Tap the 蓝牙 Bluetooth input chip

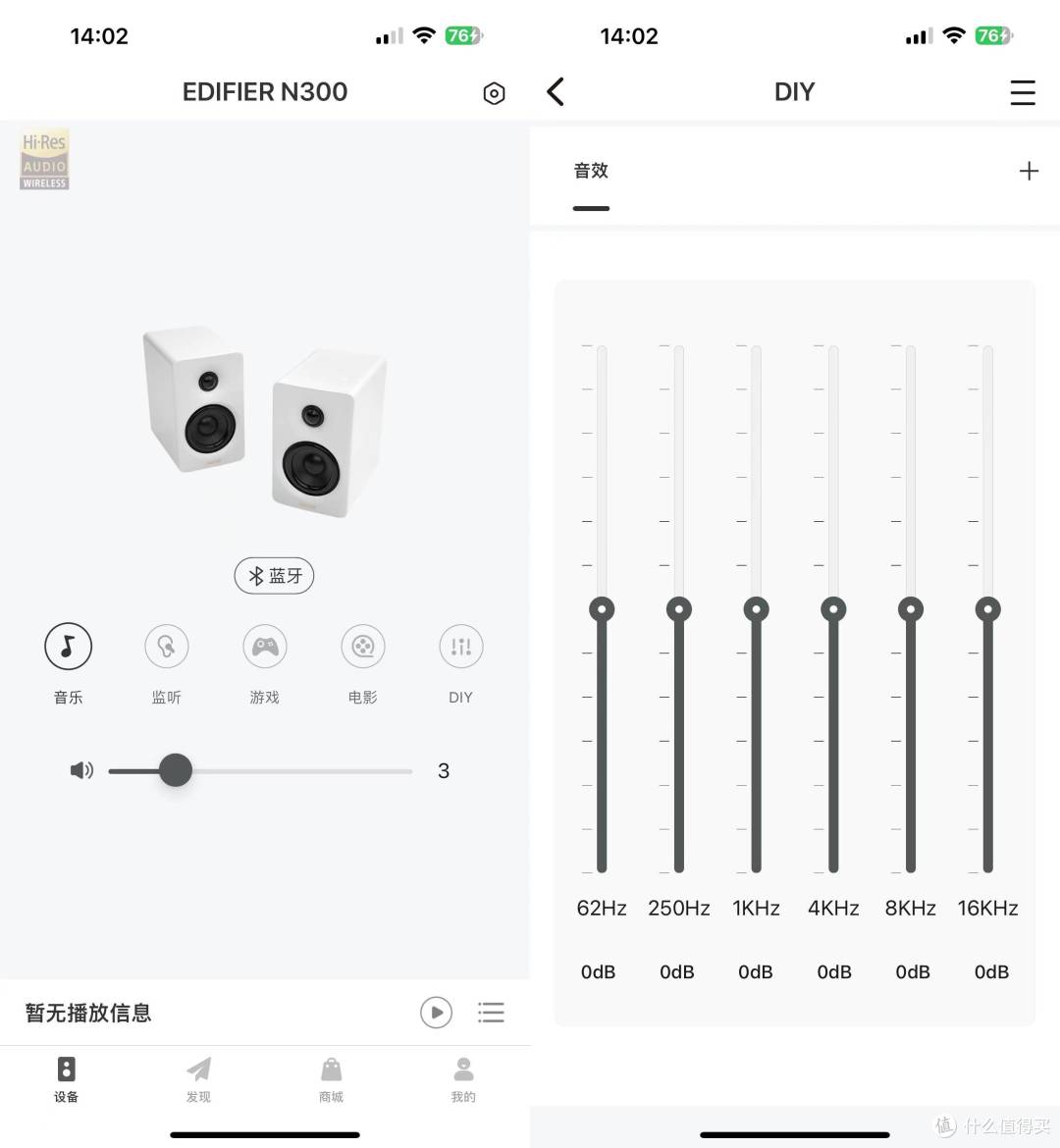click(x=274, y=576)
